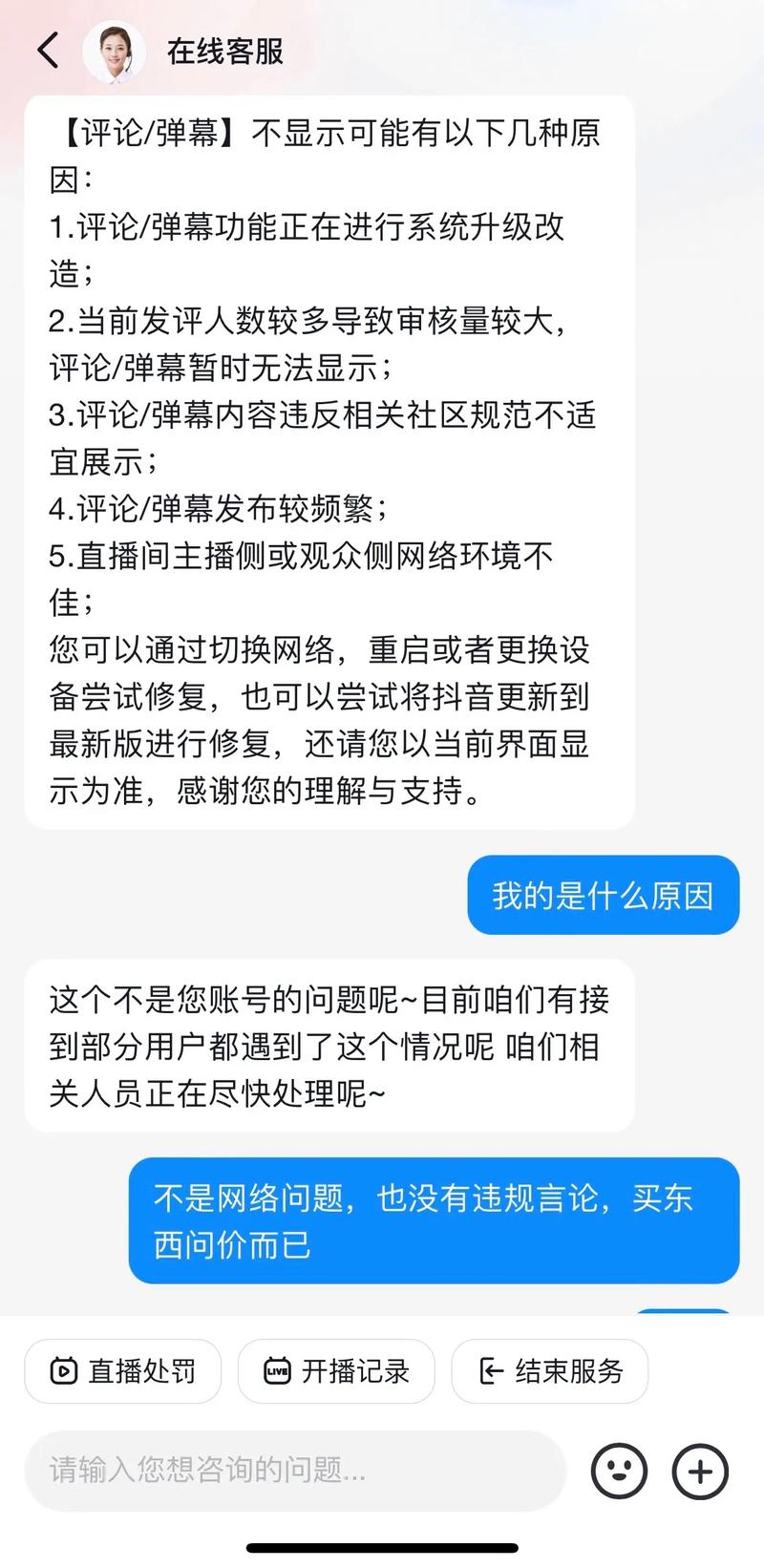The width and height of the screenshot is (764, 1568).
Task: Tap the back arrow icon
Action: click(x=47, y=52)
